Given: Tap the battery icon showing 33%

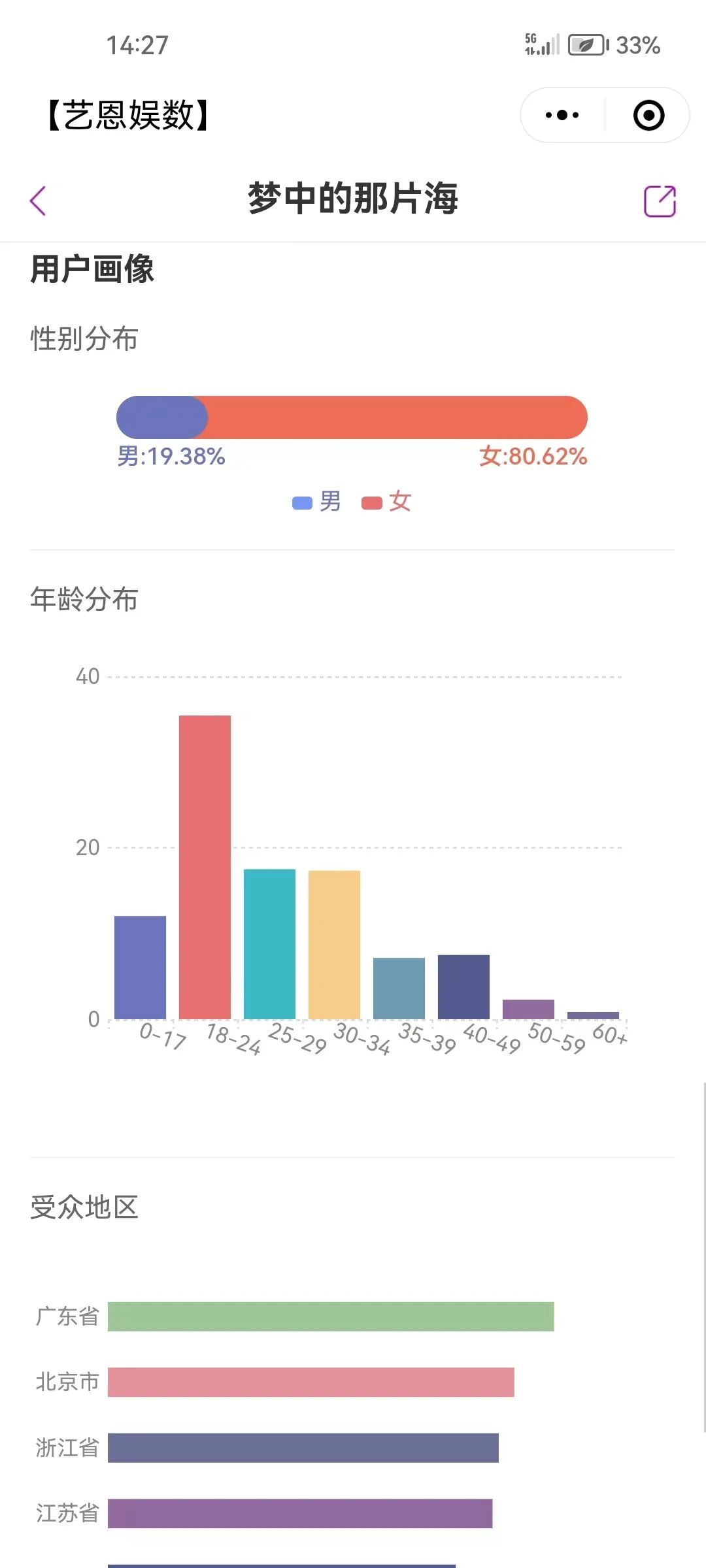Looking at the screenshot, I should click(x=585, y=44).
